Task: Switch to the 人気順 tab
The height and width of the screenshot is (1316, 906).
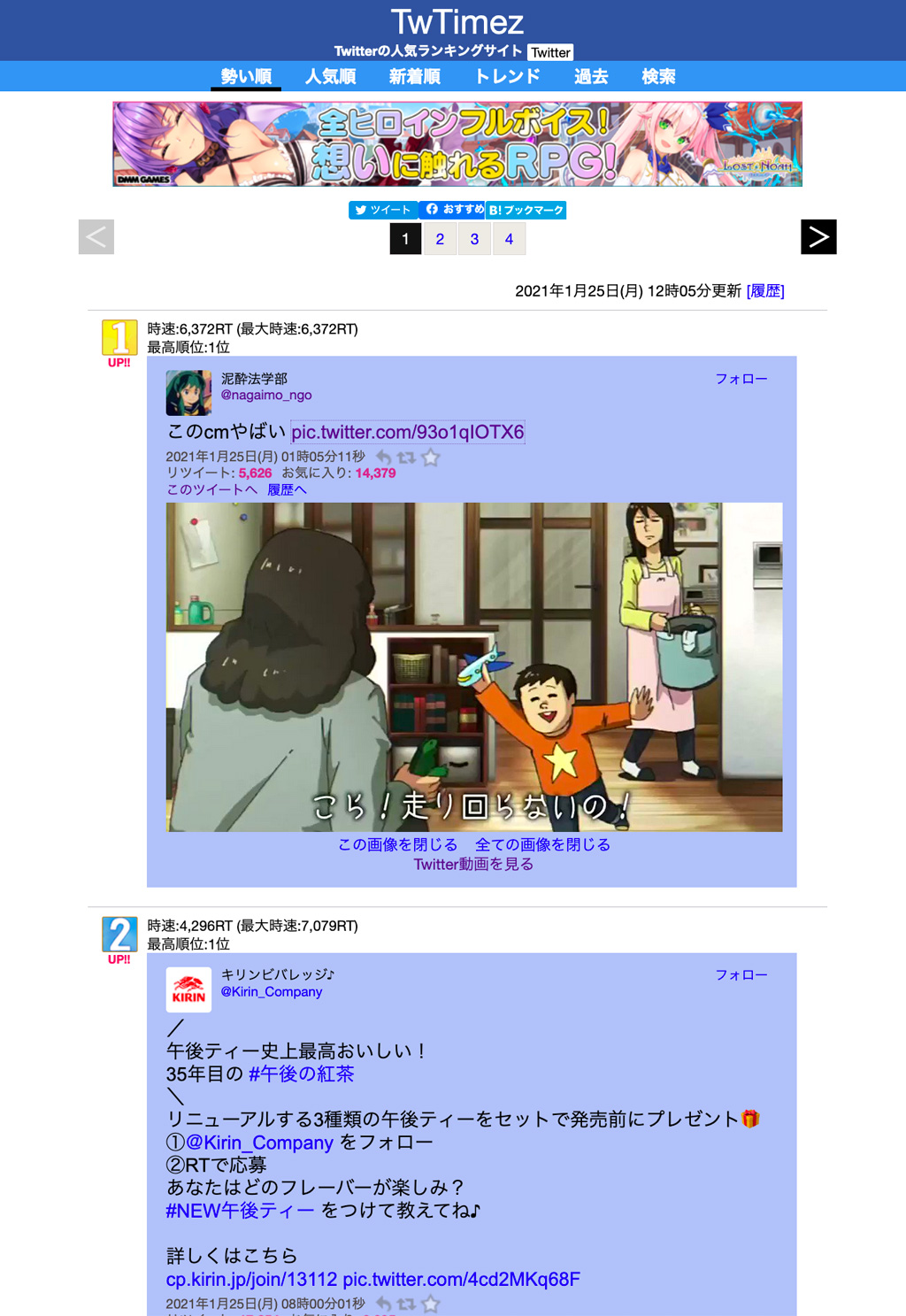Action: (330, 77)
